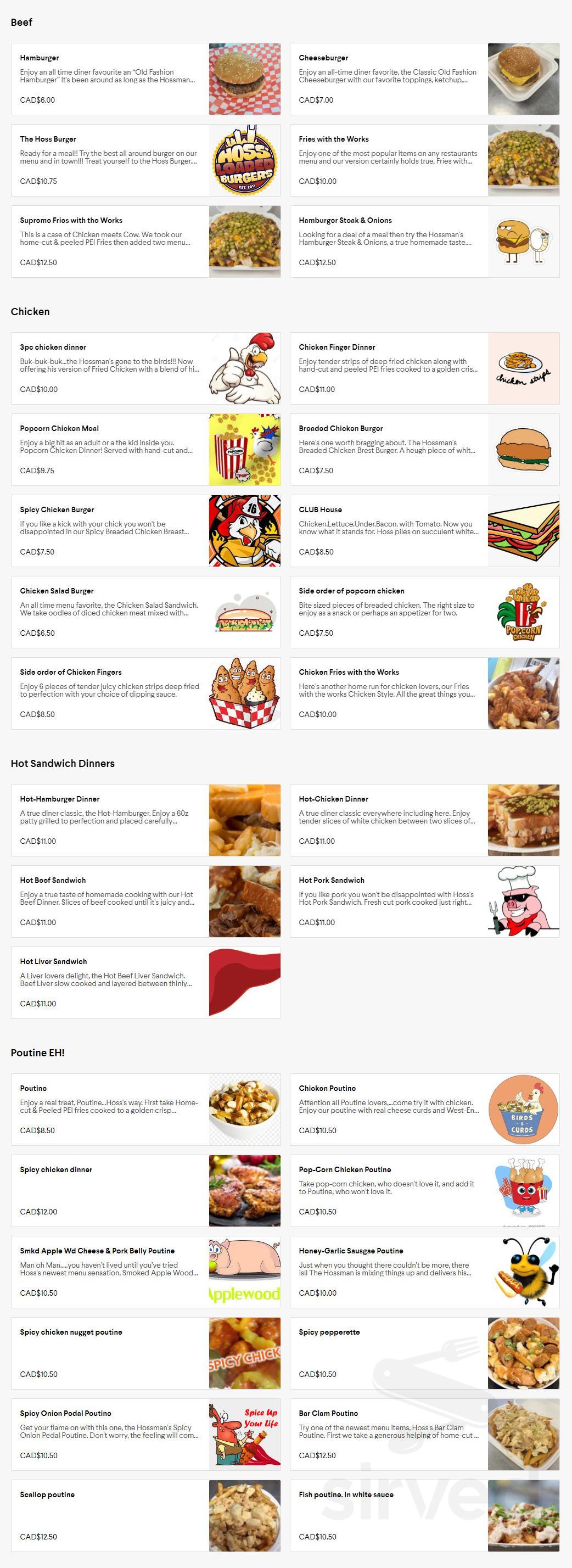572x1568 pixels.
Task: Select the Chicken section heading
Action: (x=30, y=311)
